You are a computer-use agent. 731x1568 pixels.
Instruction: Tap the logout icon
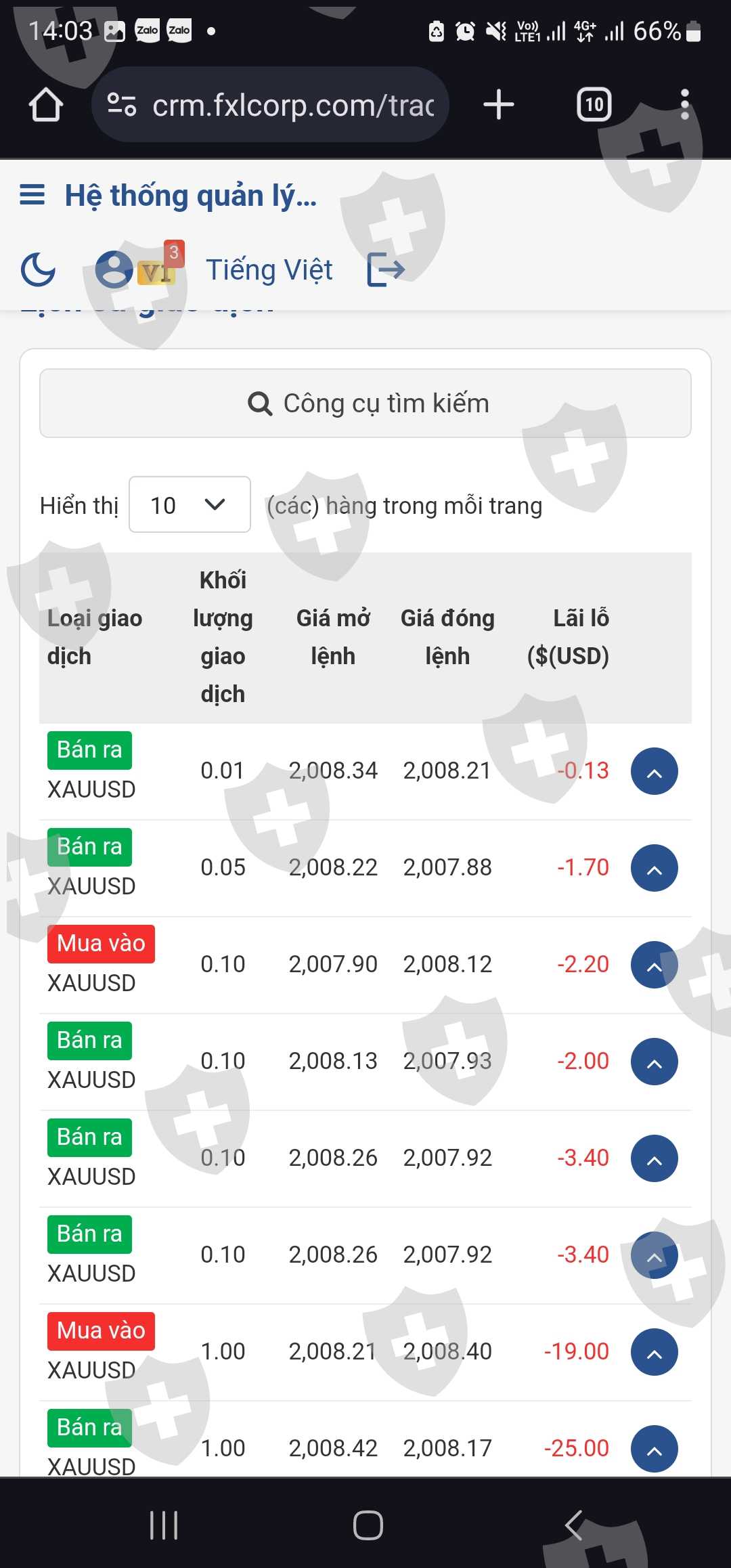[386, 269]
